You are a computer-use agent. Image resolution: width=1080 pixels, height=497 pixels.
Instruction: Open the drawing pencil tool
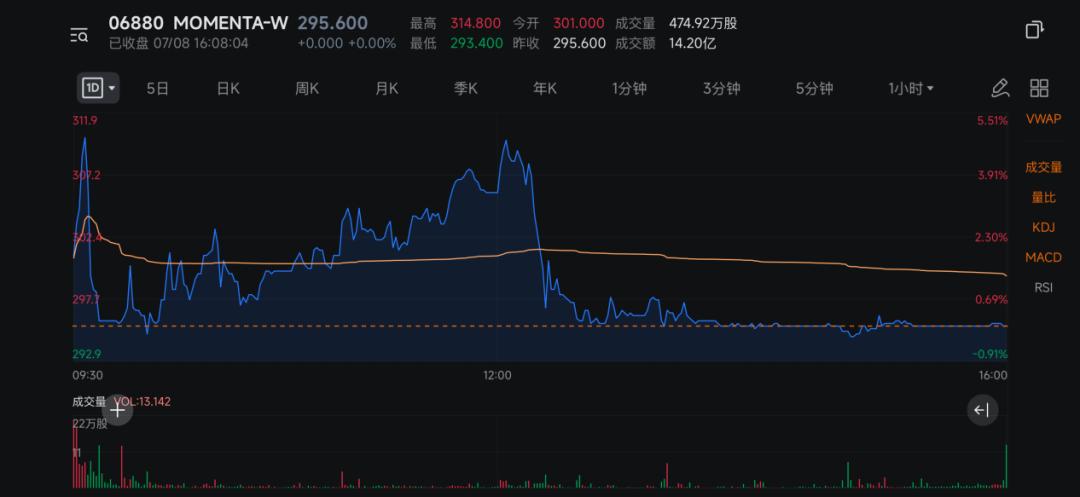click(x=999, y=88)
